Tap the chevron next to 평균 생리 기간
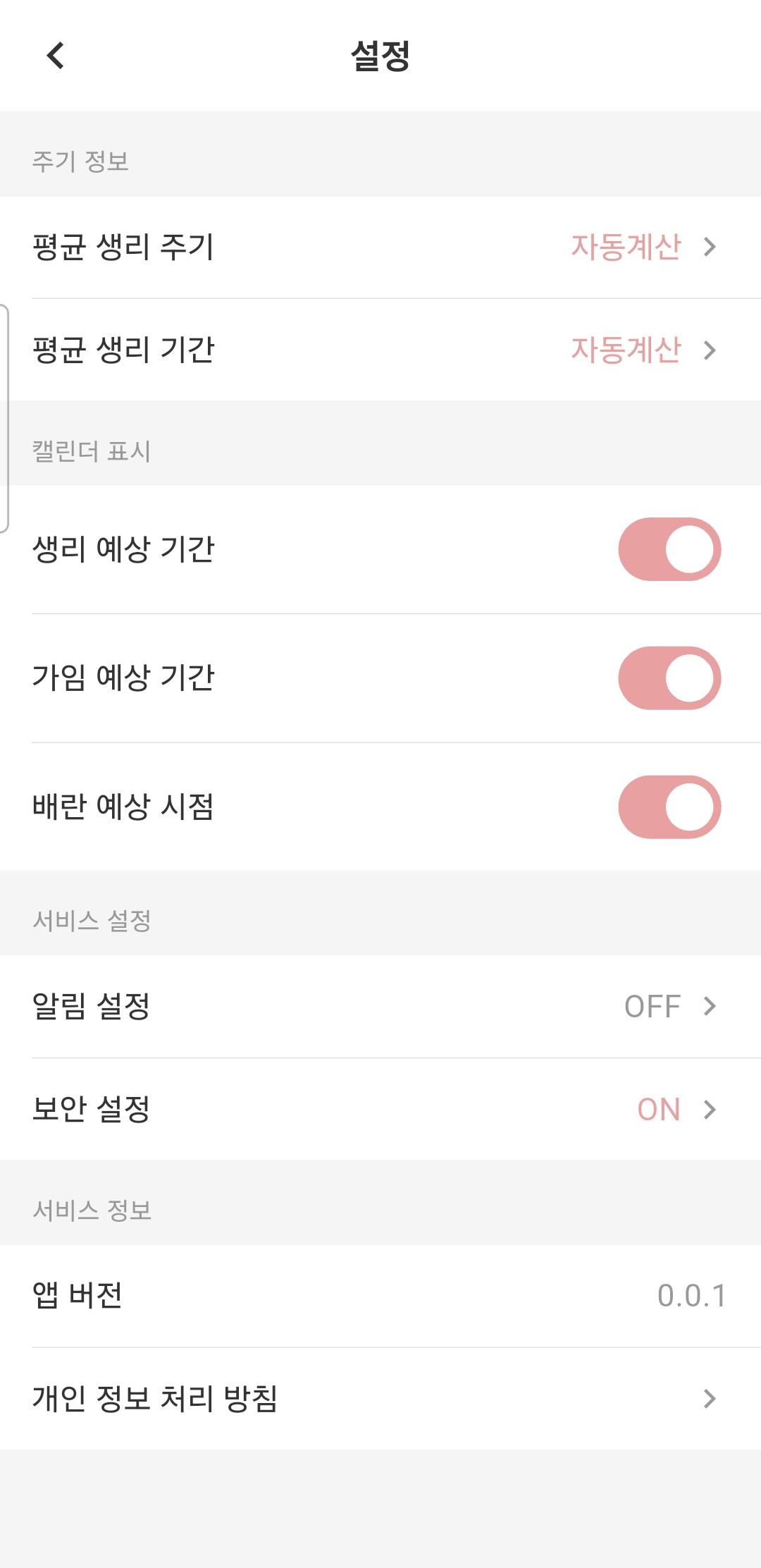This screenshot has height=1568, width=761. [x=712, y=350]
